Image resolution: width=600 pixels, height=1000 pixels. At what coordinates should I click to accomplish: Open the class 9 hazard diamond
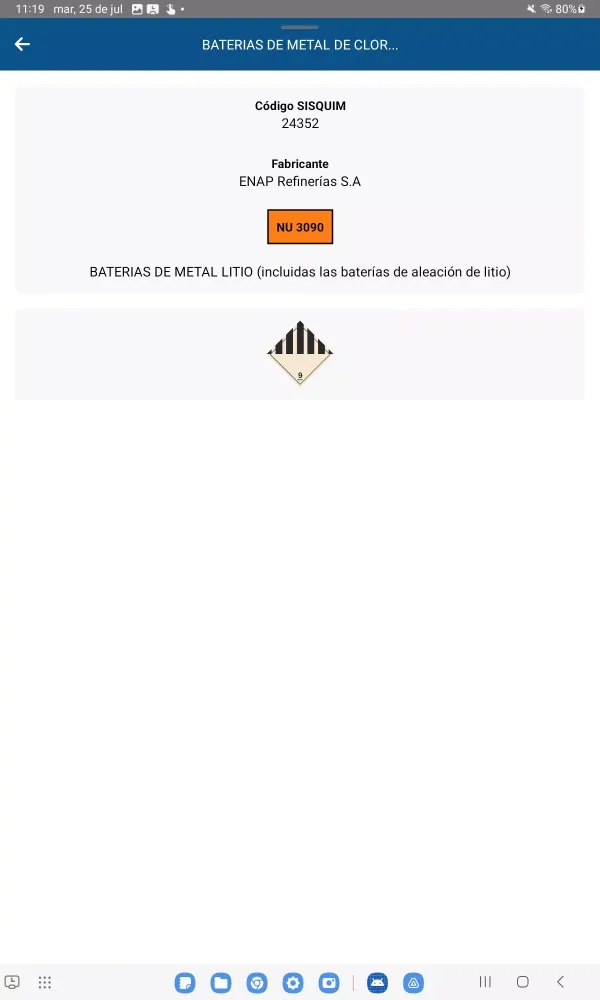tap(300, 354)
